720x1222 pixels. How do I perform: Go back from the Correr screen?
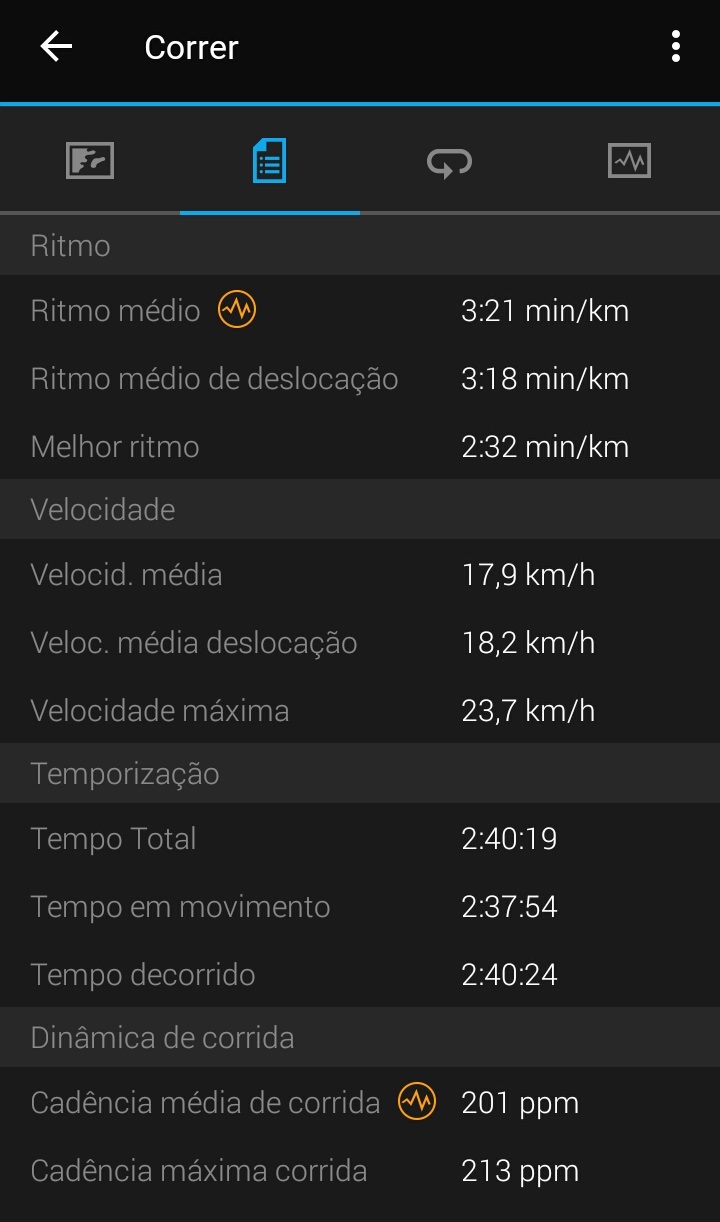56,47
